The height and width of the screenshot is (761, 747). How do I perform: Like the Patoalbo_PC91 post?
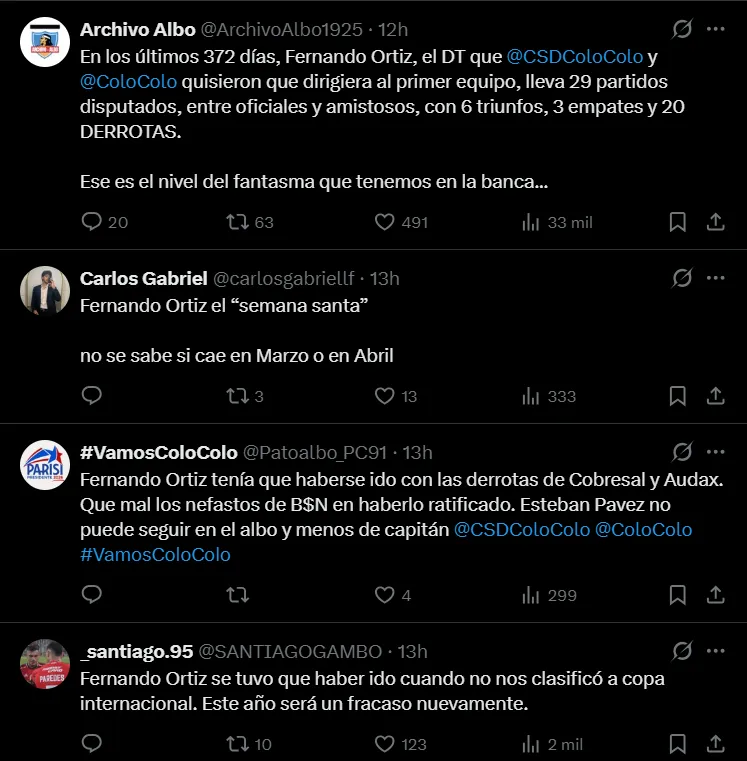[385, 595]
